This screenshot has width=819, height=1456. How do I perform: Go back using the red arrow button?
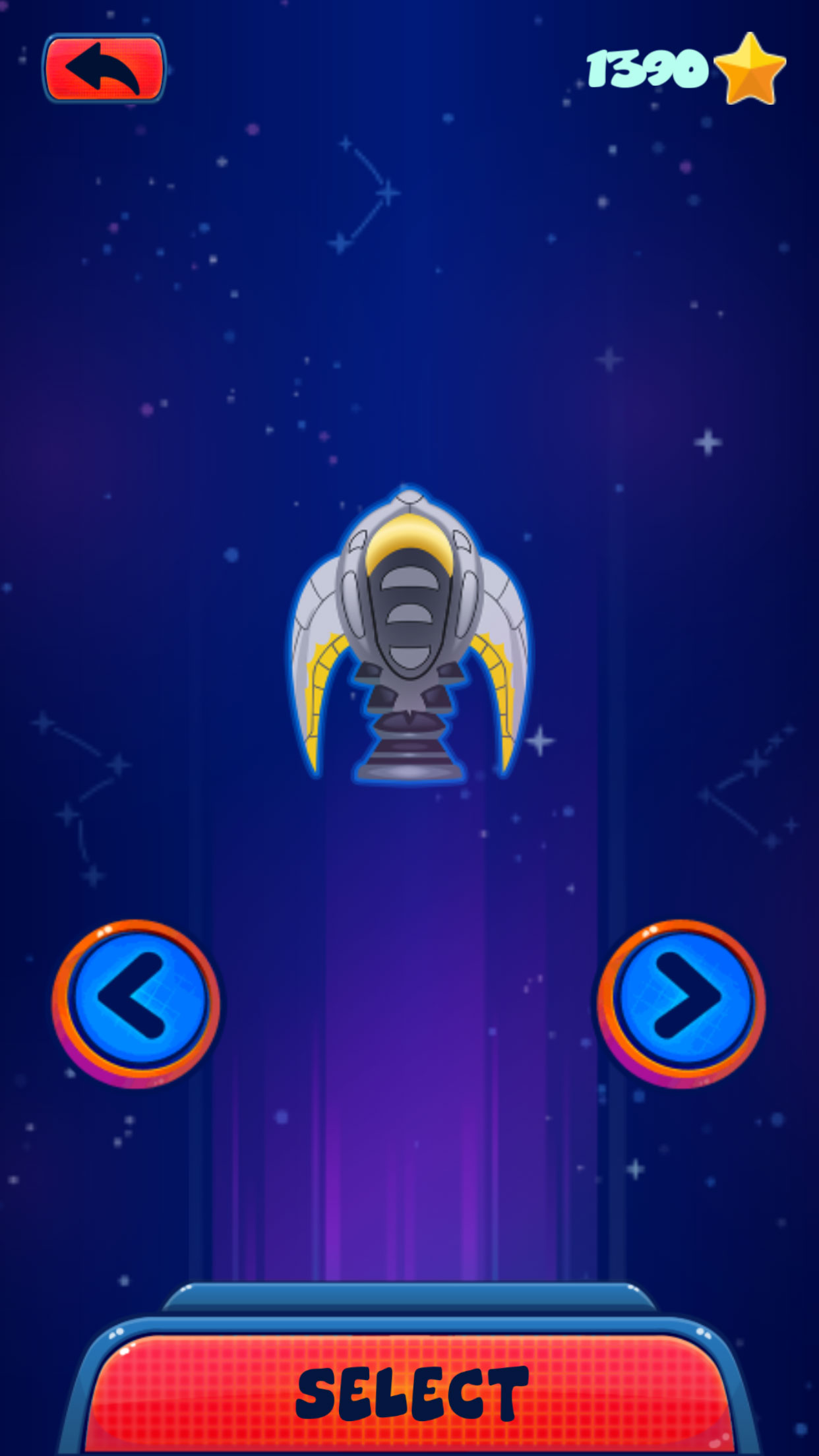[104, 69]
